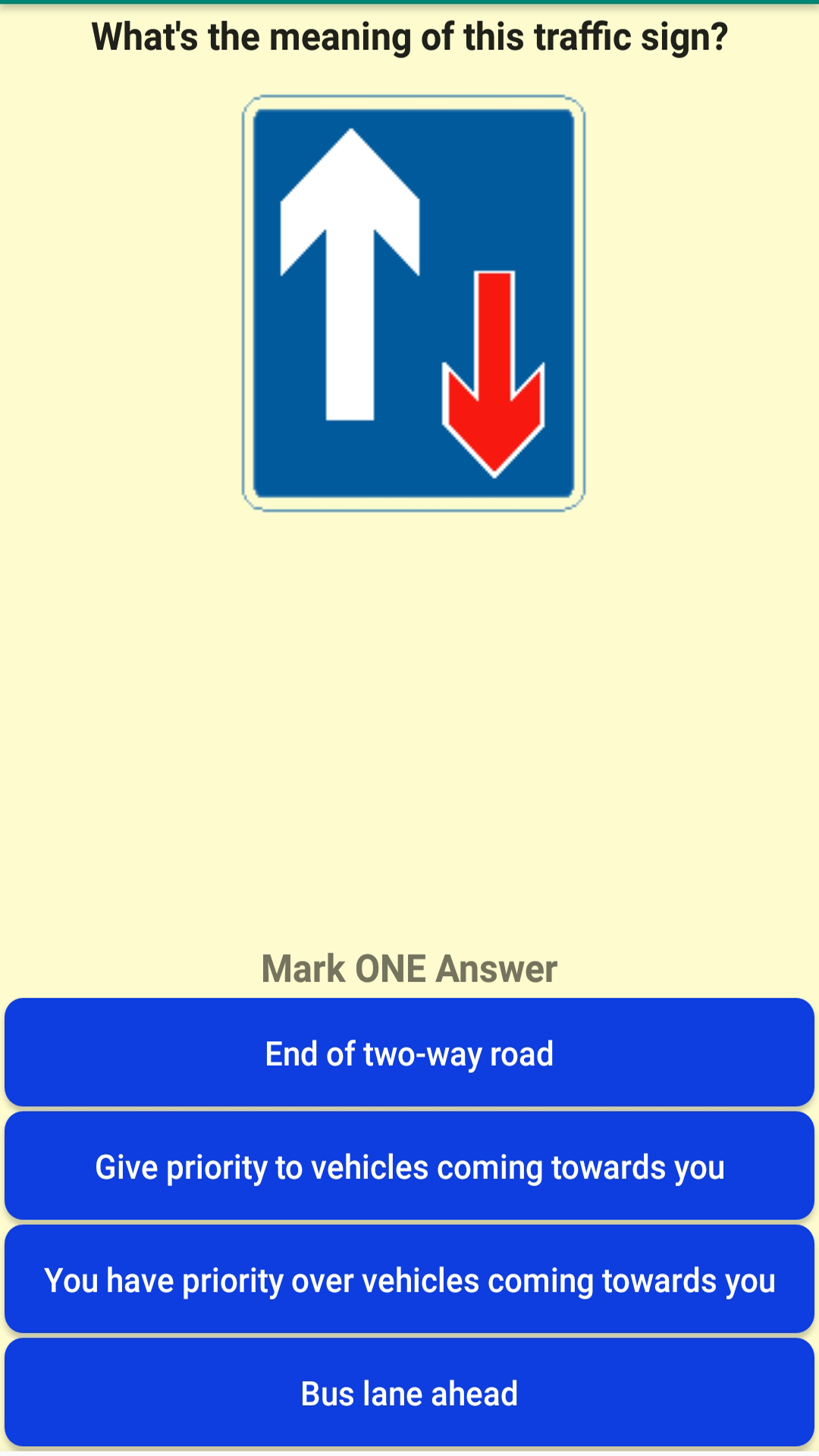Tap the blue traffic sign image
This screenshot has width=819, height=1456.
pos(415,302)
